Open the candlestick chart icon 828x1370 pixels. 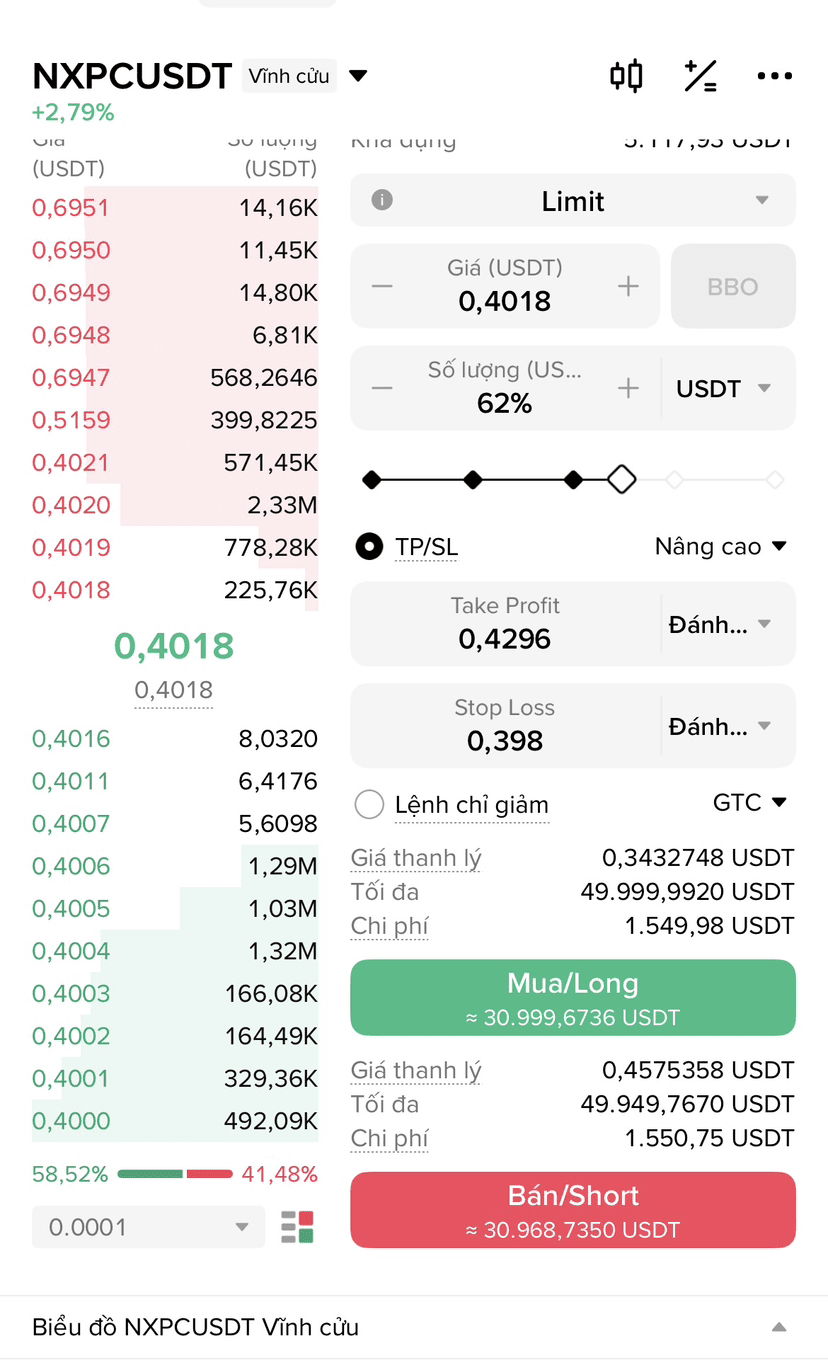tap(626, 76)
